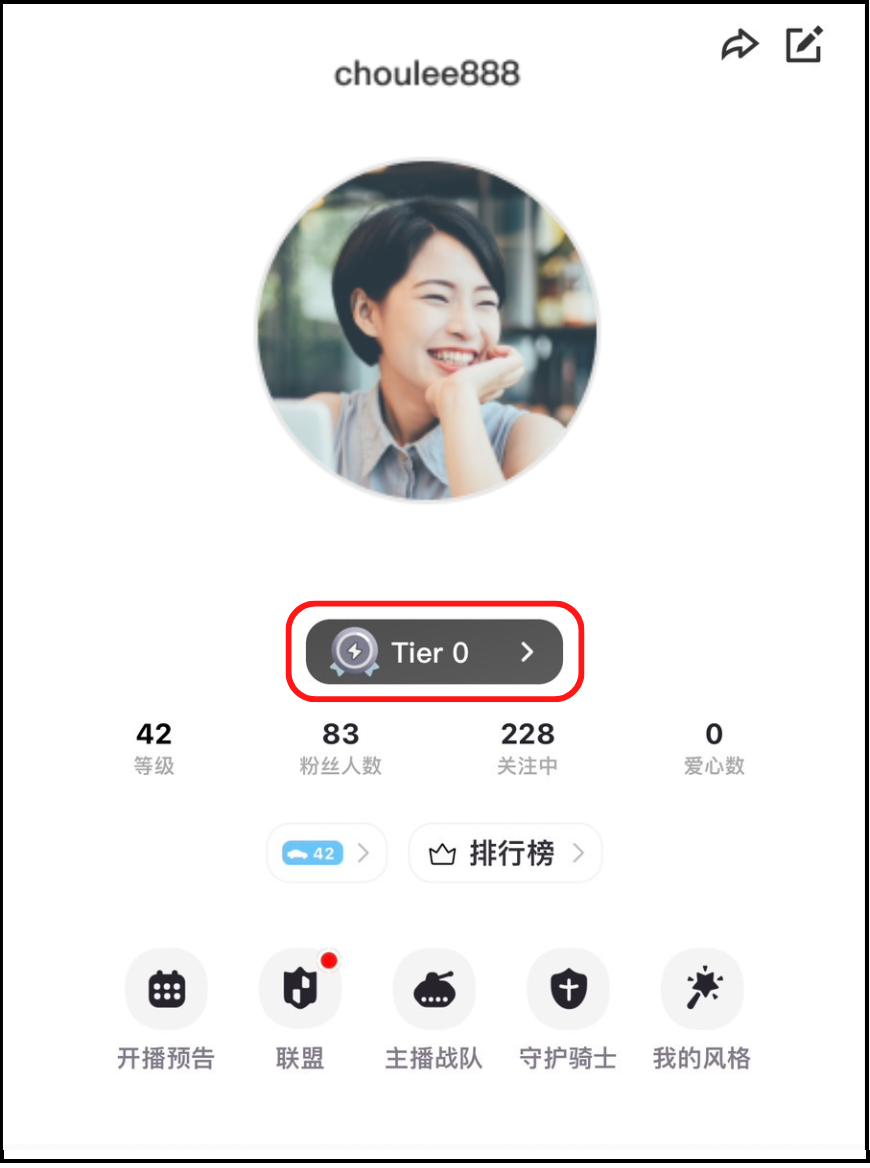Screen dimensions: 870x1168
Task: Open the Tier 0 badge
Action: pos(434,652)
